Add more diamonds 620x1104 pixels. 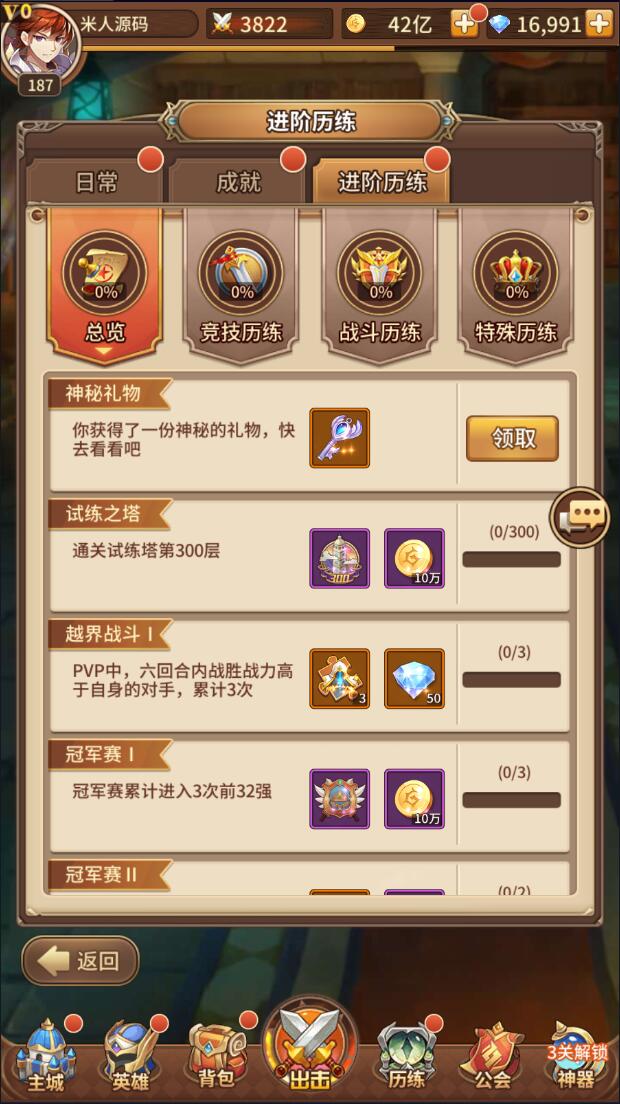click(599, 24)
